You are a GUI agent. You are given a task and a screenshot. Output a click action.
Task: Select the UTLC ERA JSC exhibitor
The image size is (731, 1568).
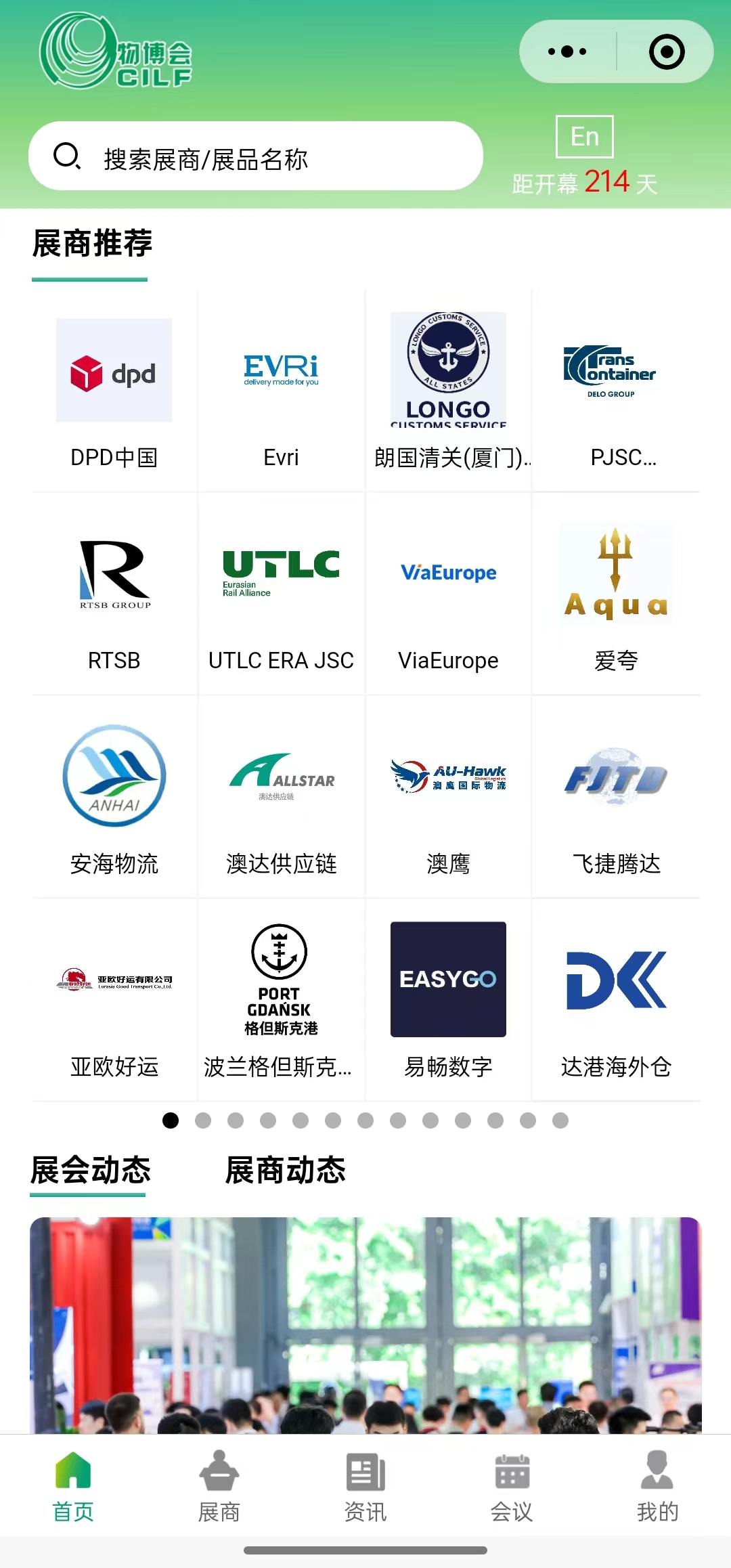click(x=281, y=594)
